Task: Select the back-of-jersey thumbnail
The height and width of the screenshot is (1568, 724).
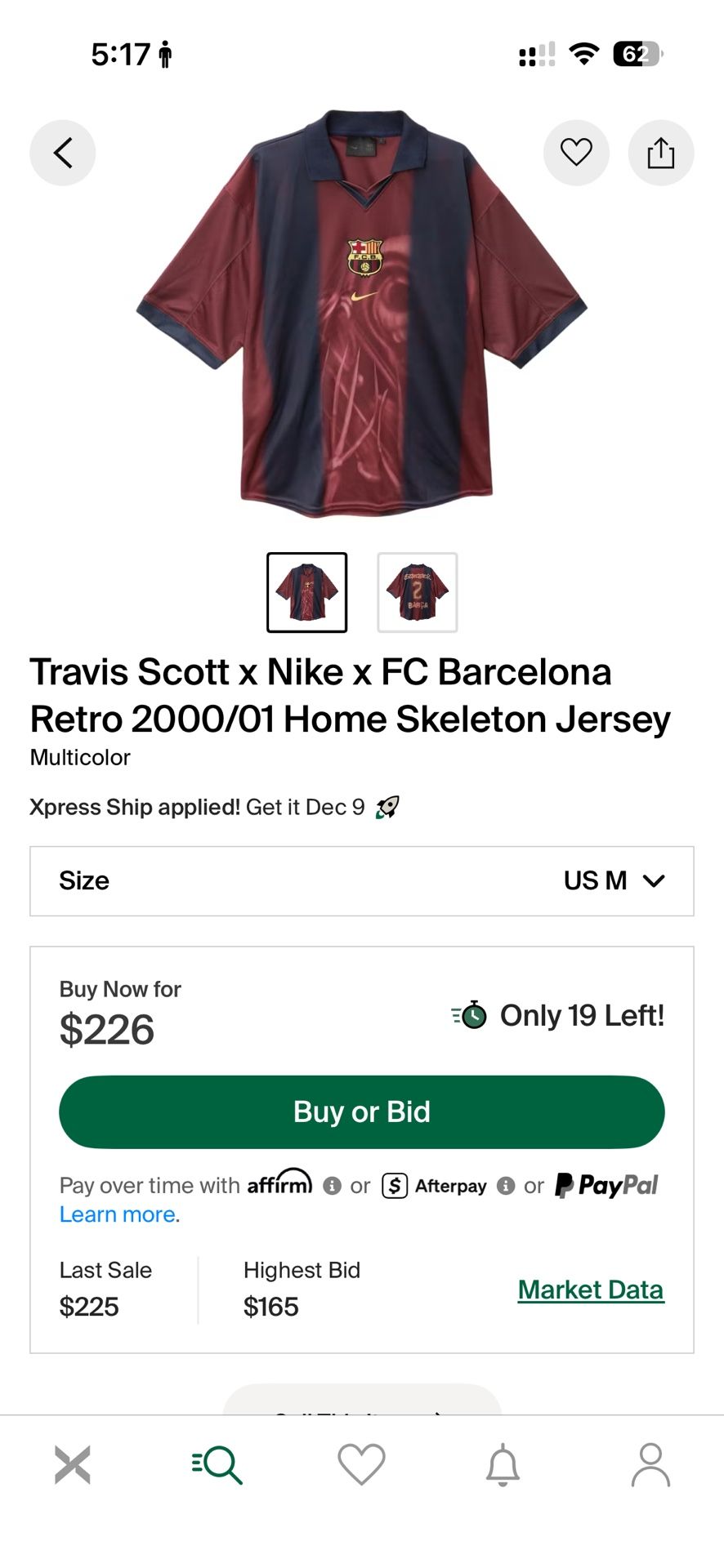Action: (x=417, y=591)
